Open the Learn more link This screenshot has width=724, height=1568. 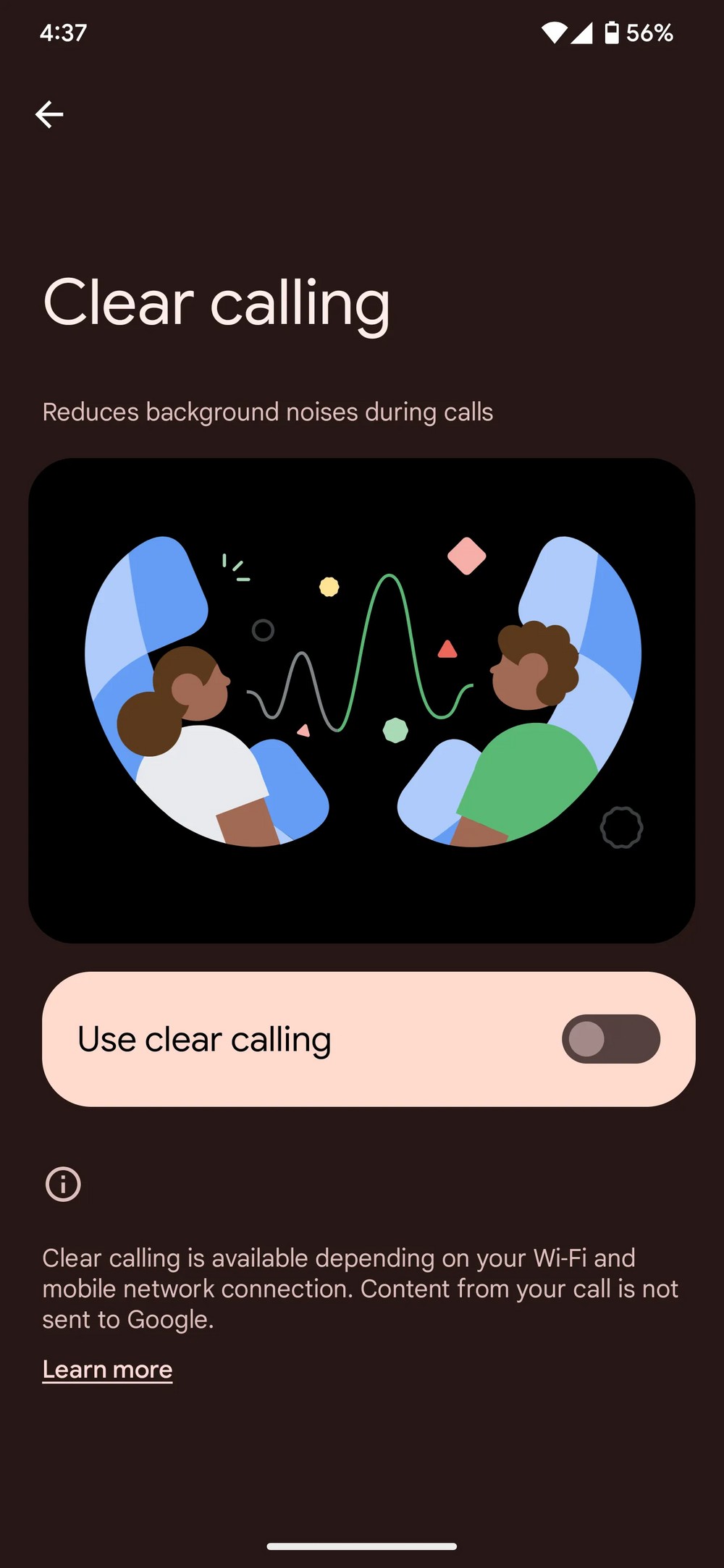point(107,1369)
